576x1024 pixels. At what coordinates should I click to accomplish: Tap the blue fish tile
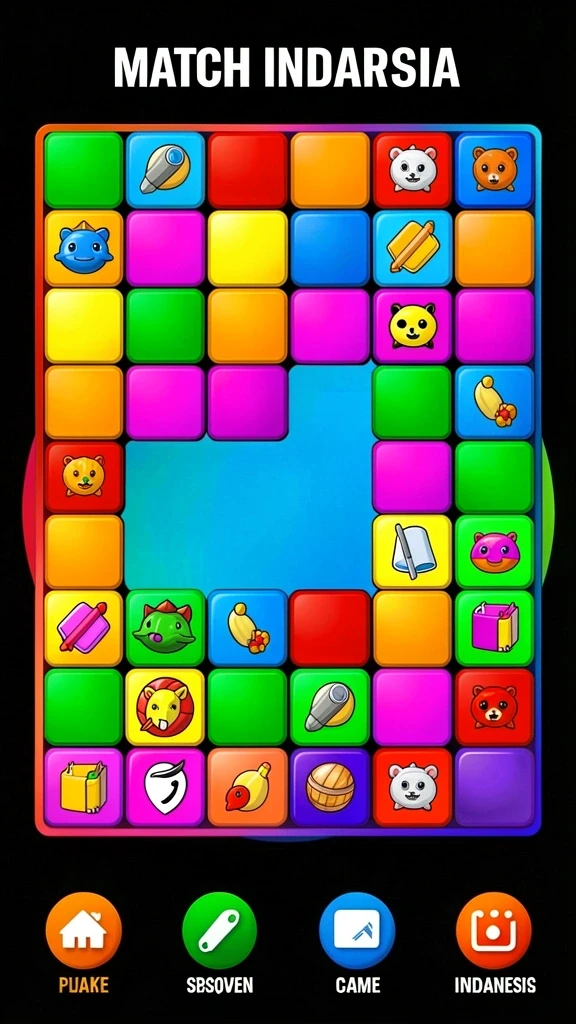pos(84,248)
